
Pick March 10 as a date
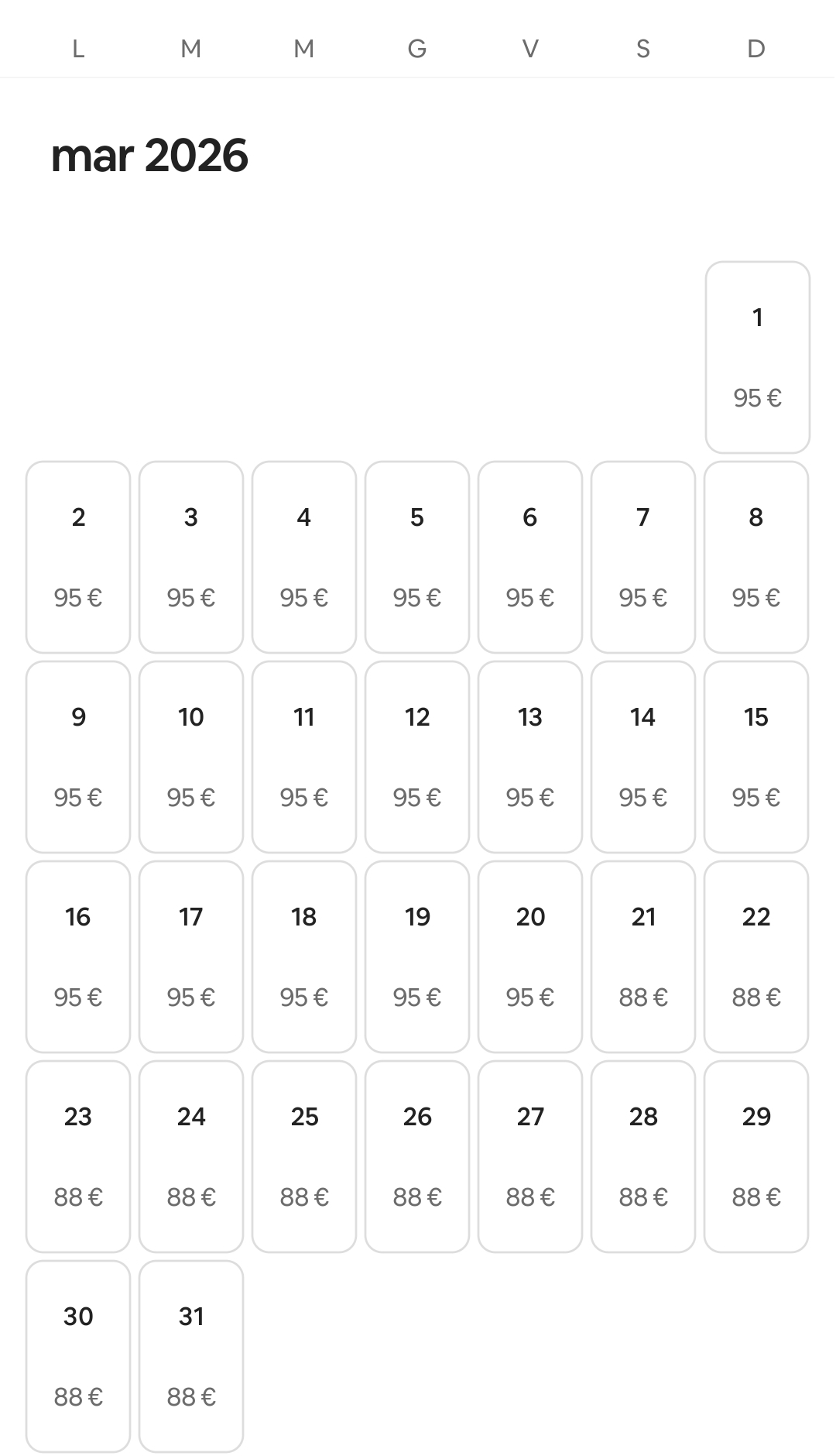191,757
